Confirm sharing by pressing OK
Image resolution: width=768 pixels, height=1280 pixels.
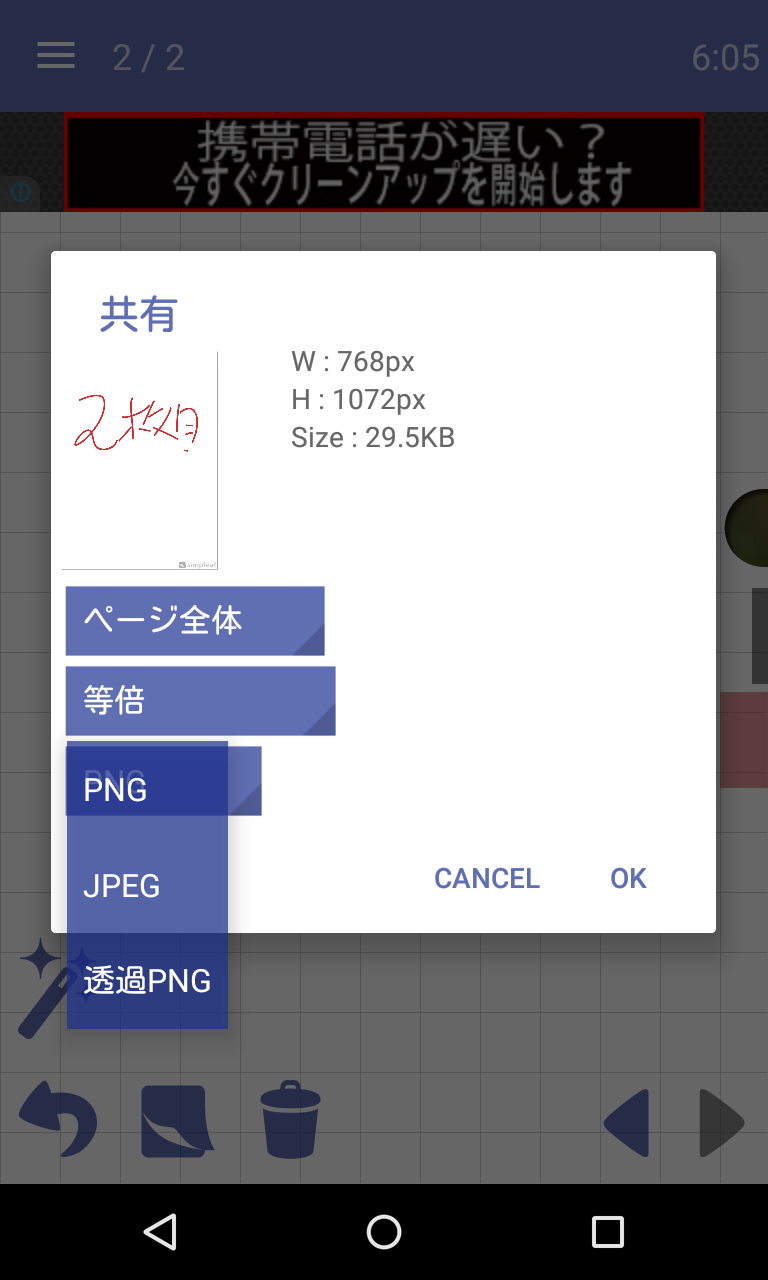628,878
